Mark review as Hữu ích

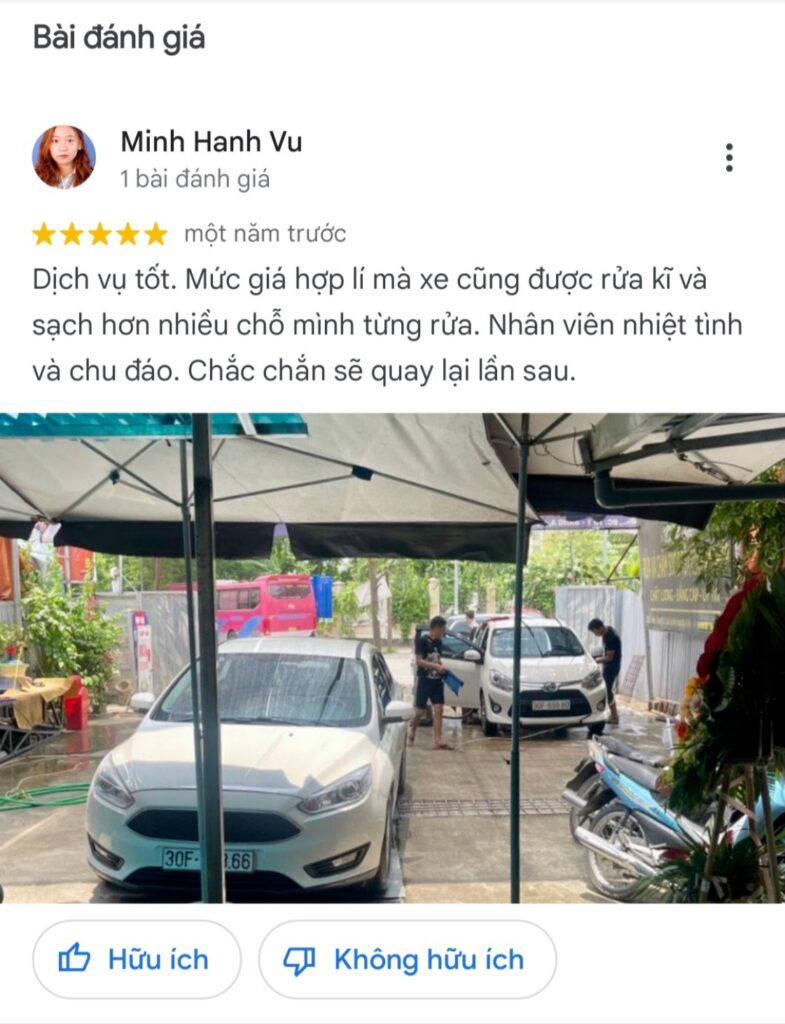(x=137, y=960)
